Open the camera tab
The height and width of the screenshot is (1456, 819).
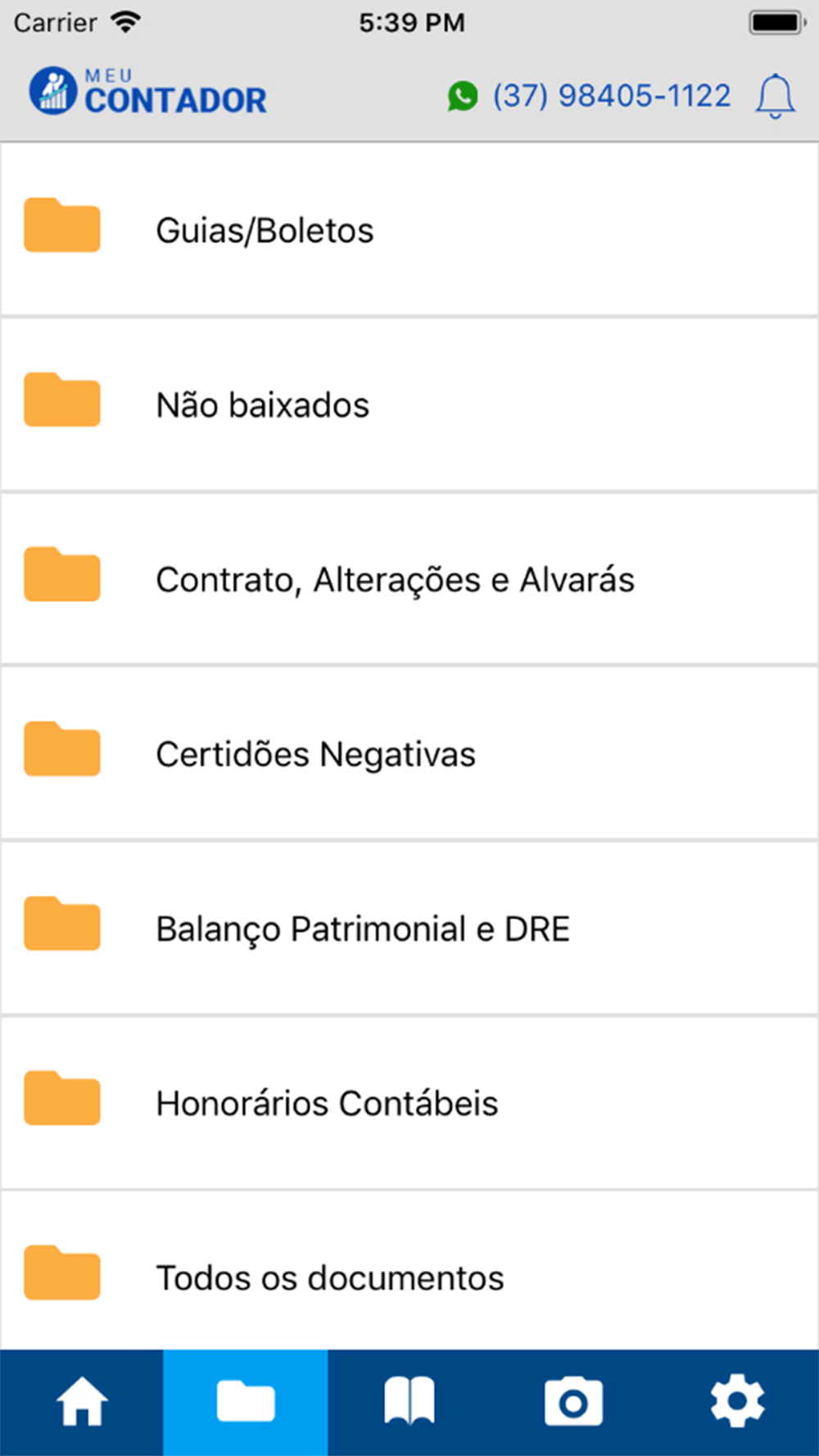[573, 1402]
